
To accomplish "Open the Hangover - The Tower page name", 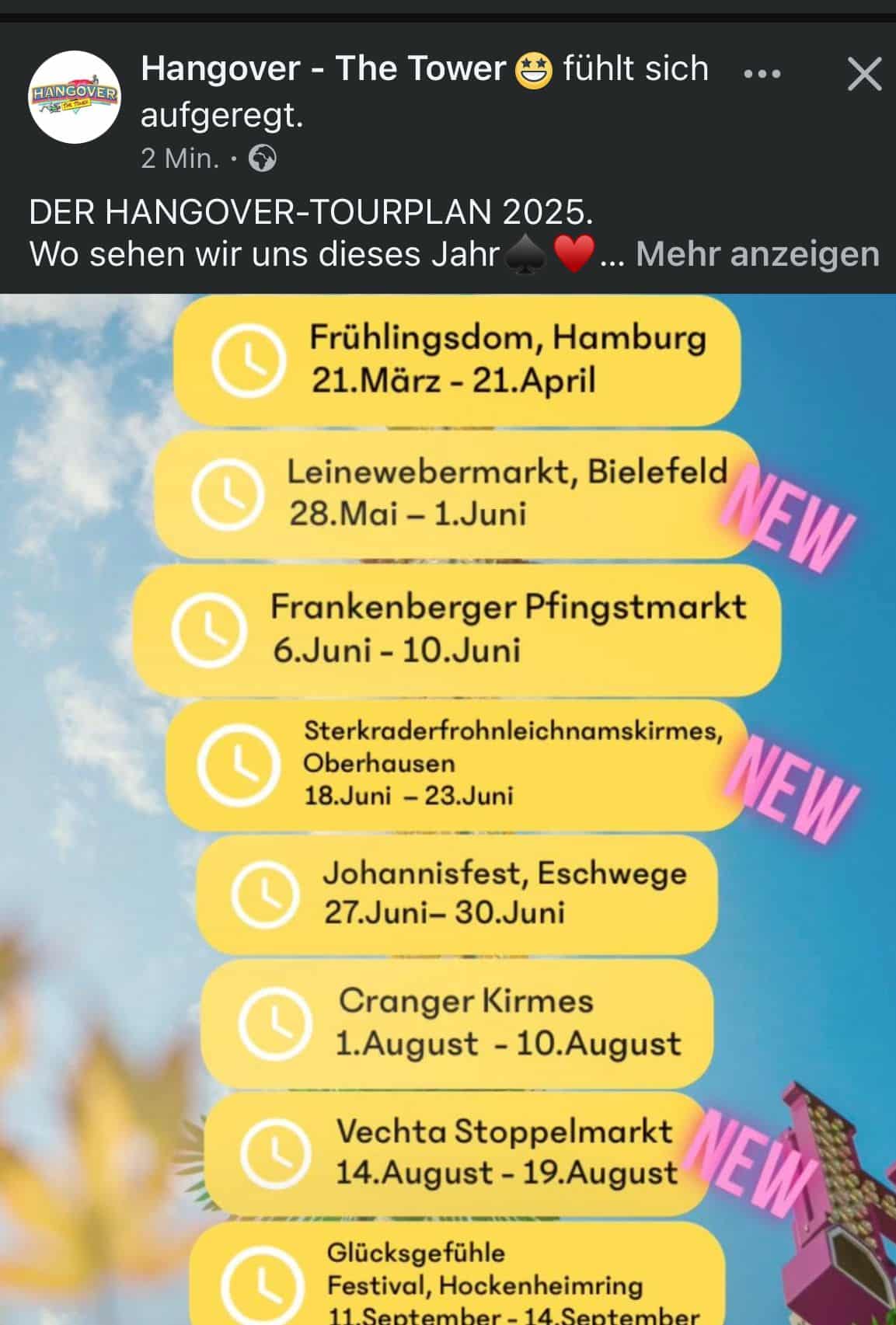I will [323, 69].
